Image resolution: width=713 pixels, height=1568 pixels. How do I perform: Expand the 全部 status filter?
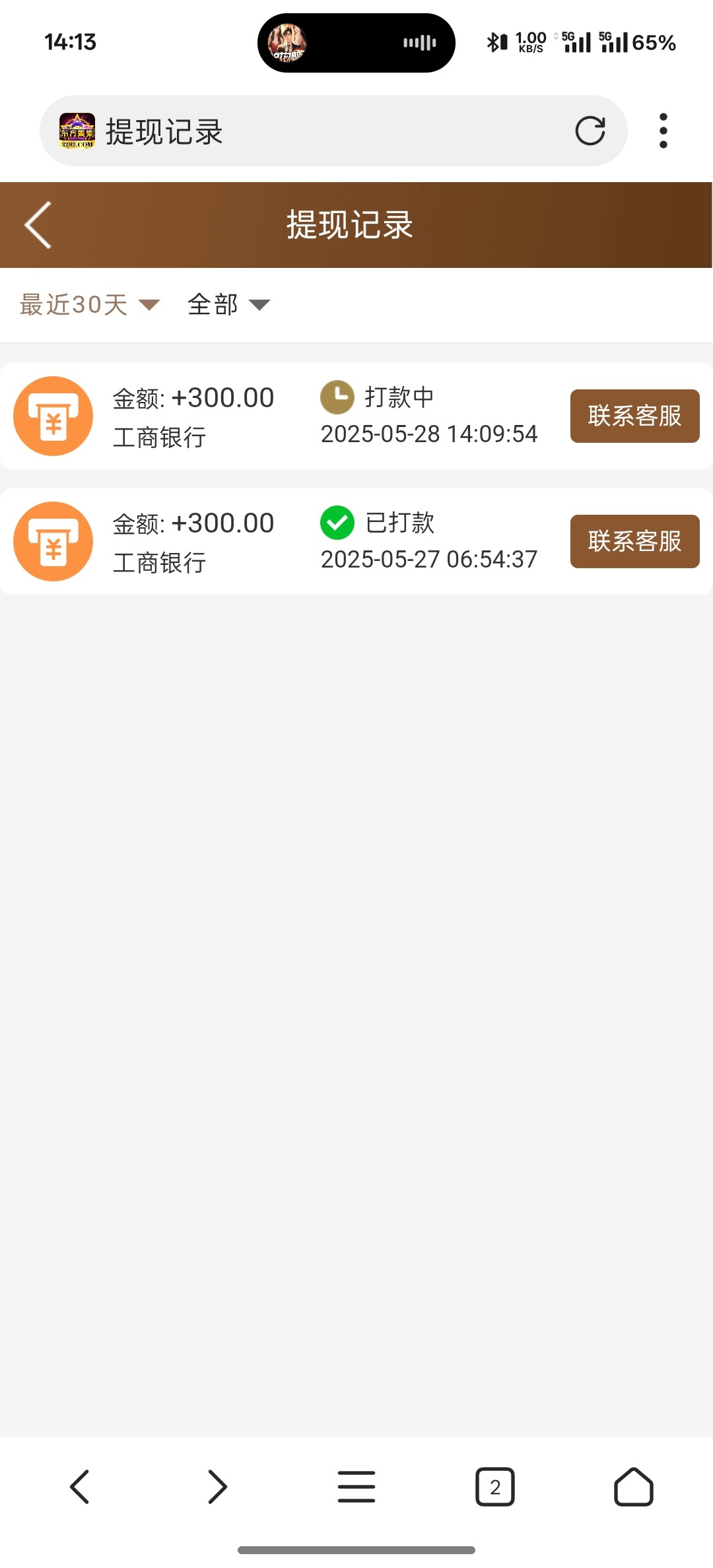point(228,305)
